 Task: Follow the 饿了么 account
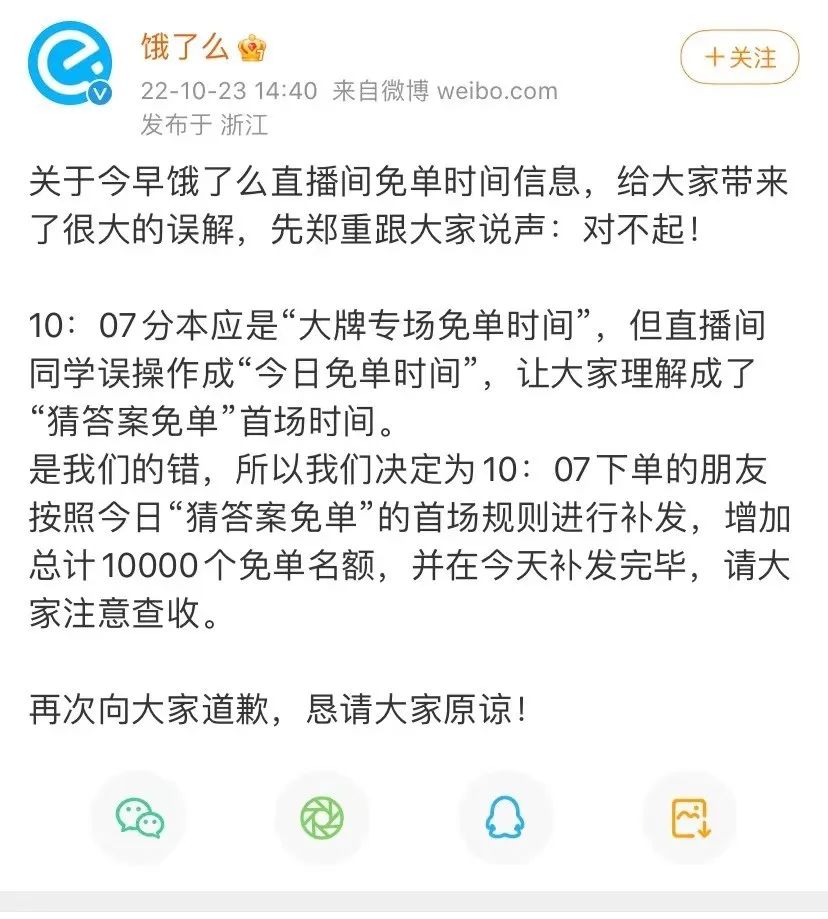[x=739, y=57]
